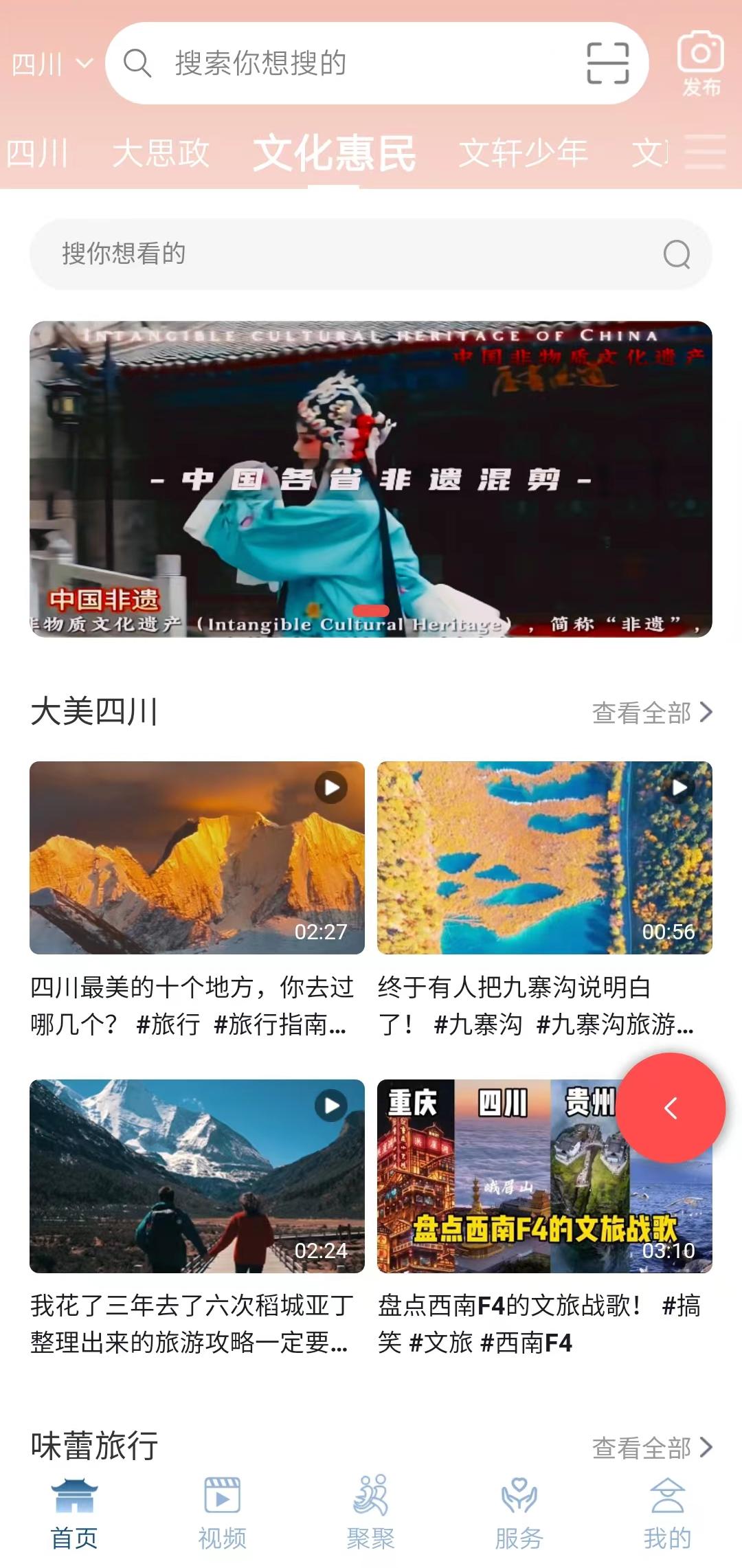Open the scan code icon

[x=607, y=63]
